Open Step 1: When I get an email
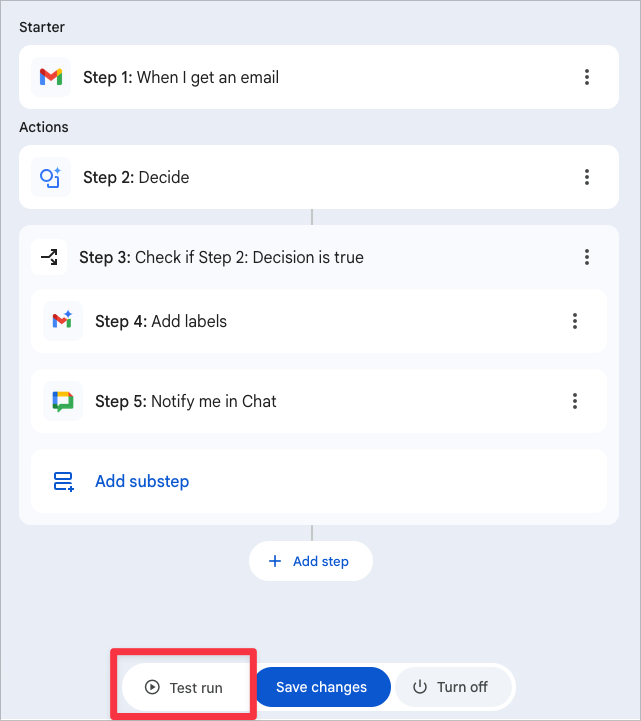 pyautogui.click(x=180, y=77)
